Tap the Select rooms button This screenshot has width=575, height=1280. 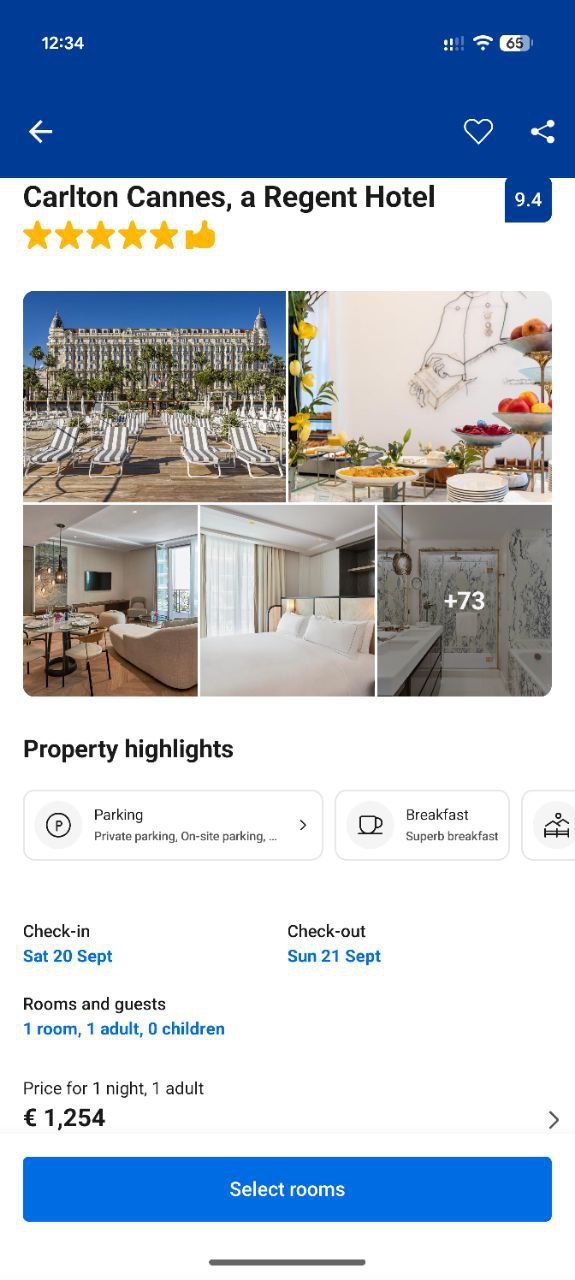(287, 1189)
